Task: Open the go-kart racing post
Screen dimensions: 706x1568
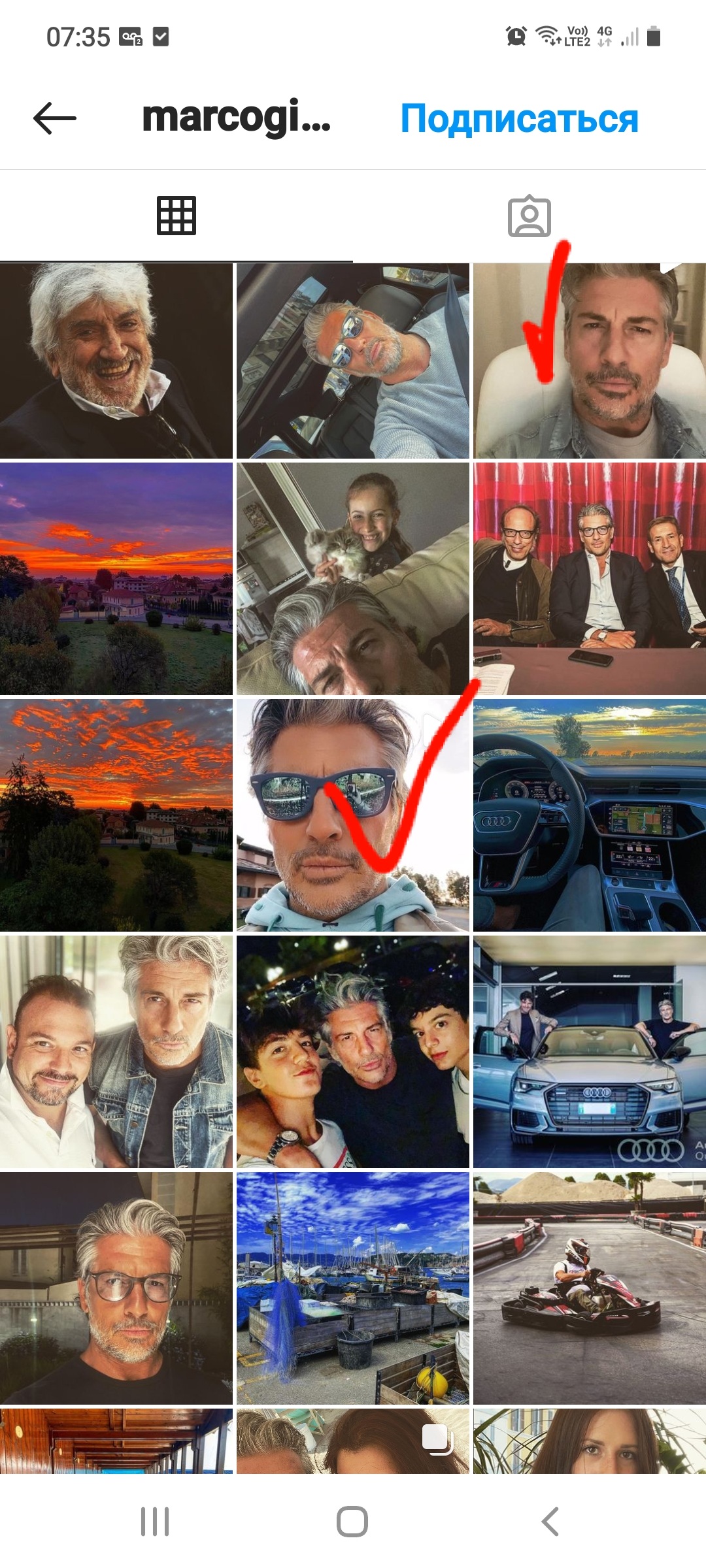Action: (x=589, y=1288)
